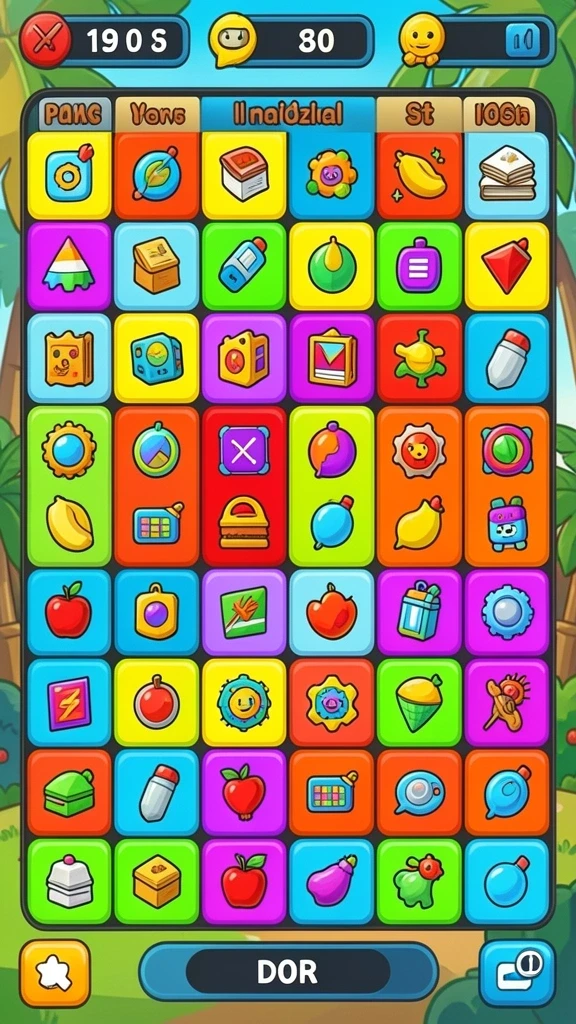The height and width of the screenshot is (1024, 576).
Task: Tap the striped cone tile on purple
Action: 69,266
